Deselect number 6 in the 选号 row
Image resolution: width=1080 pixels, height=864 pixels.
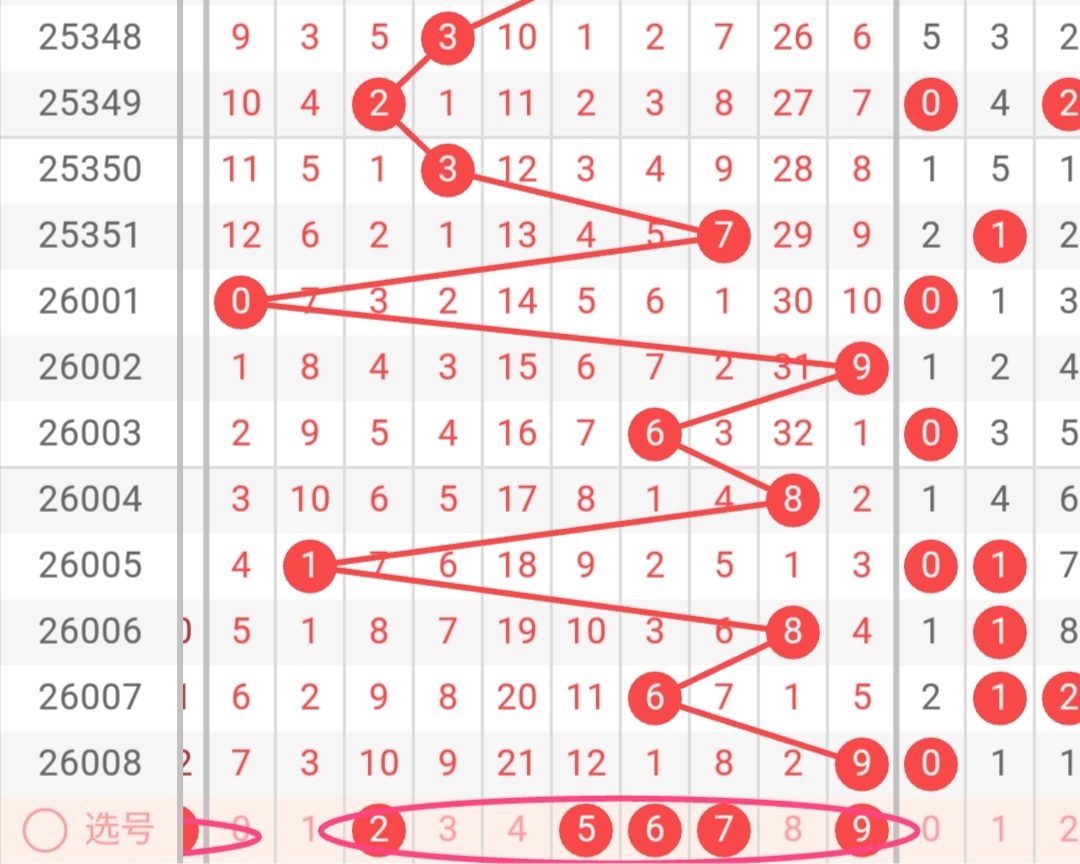[x=655, y=829]
